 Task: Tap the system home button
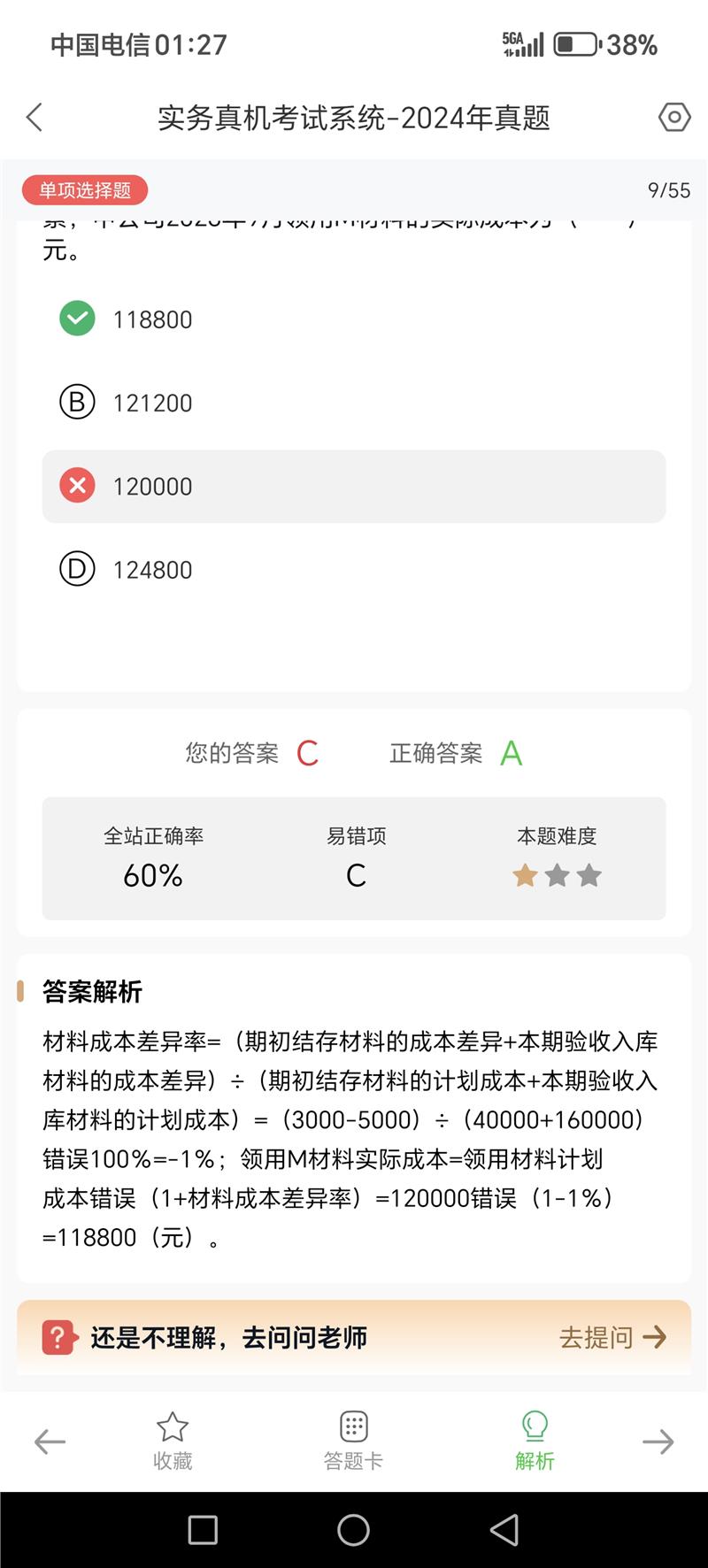pos(353,1530)
